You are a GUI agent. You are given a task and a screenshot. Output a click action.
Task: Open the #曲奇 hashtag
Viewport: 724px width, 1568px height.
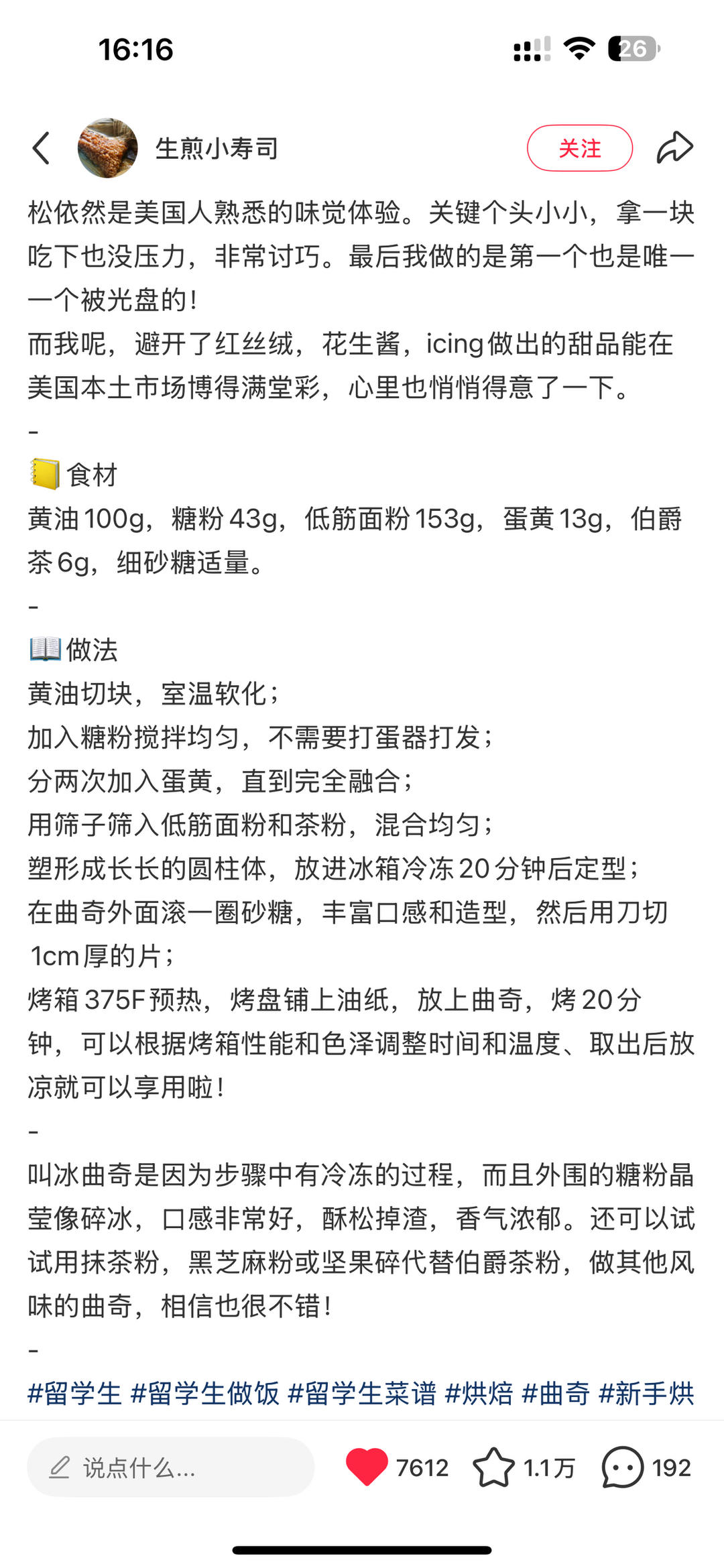point(555,1392)
